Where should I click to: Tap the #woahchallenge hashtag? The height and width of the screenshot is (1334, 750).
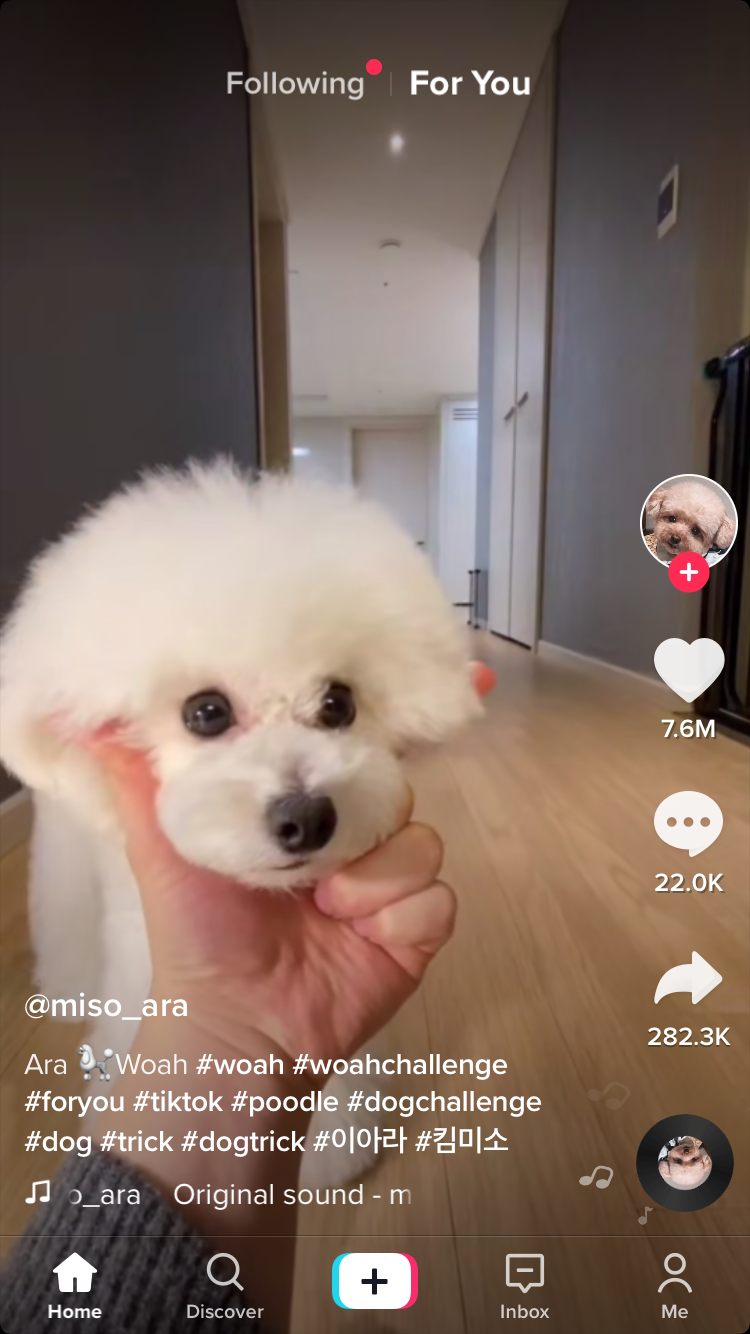click(400, 1065)
